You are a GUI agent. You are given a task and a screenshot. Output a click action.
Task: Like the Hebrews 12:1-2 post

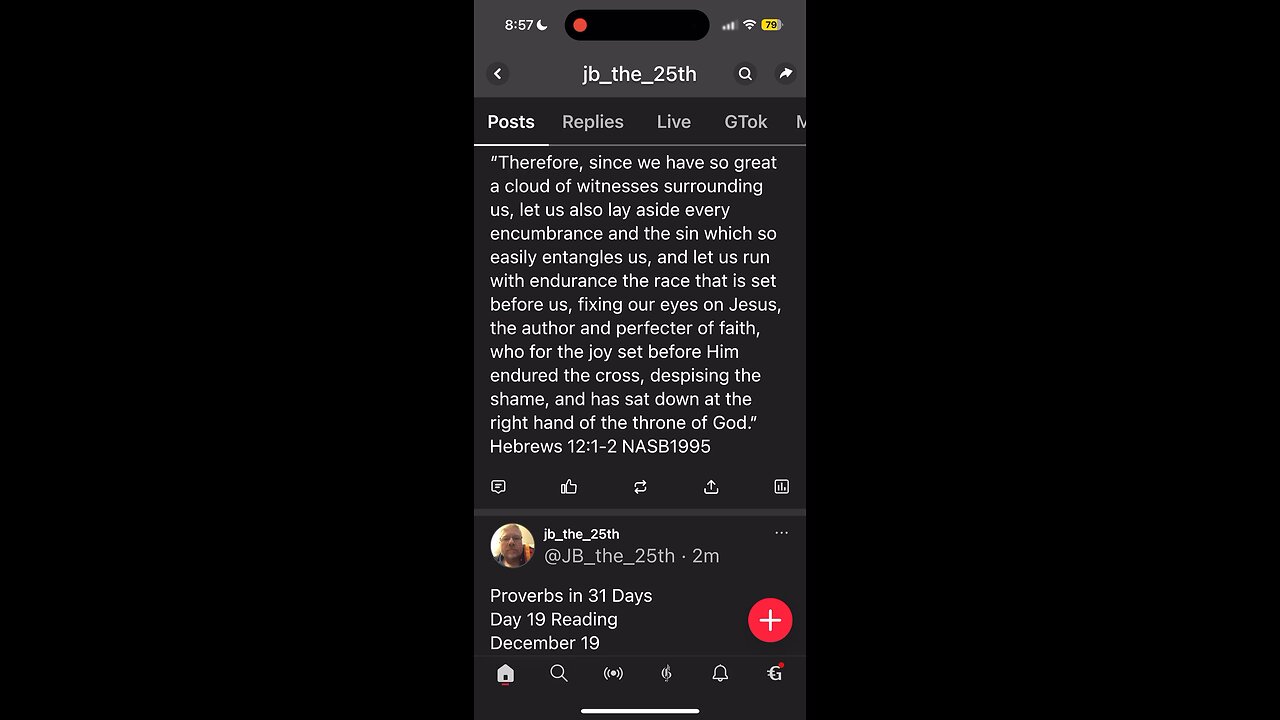569,487
